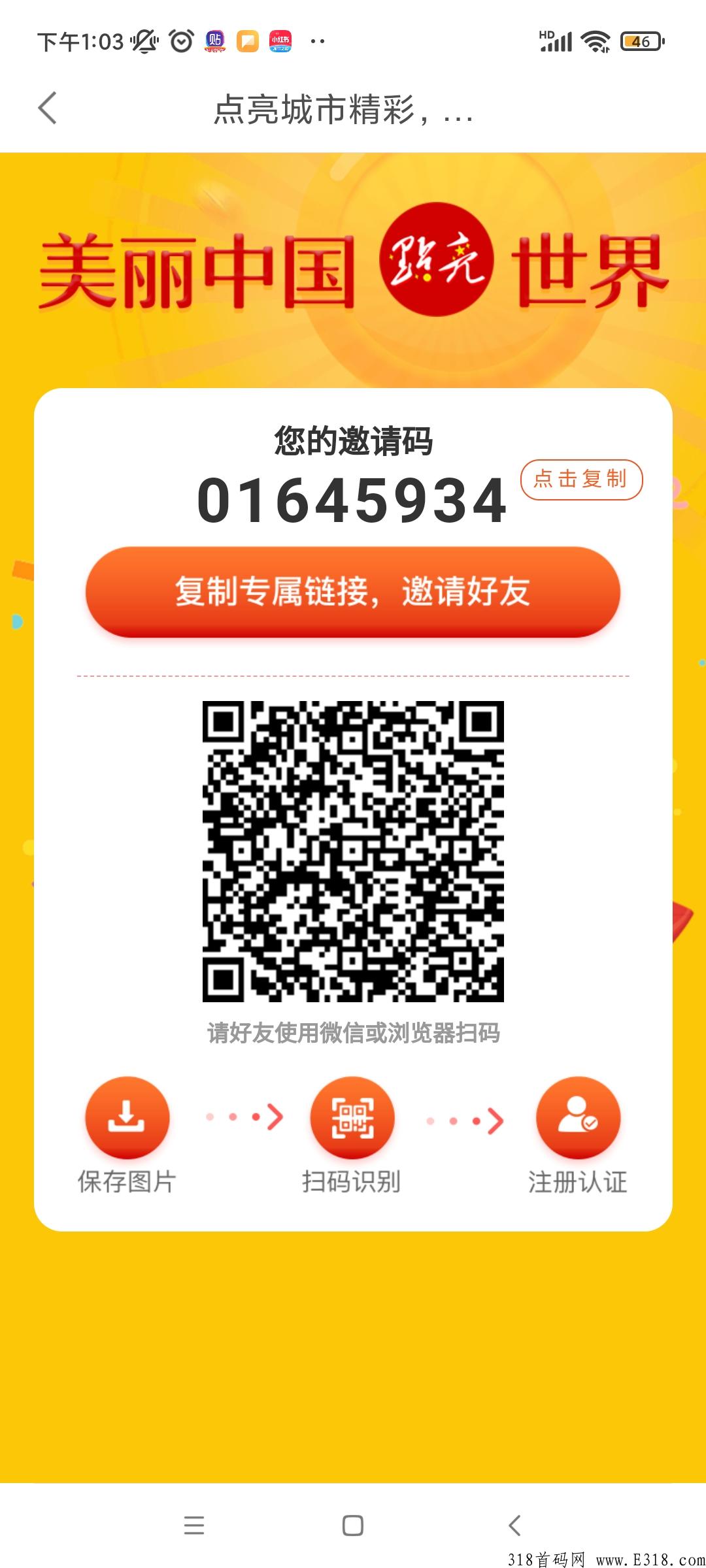Tap the system navigation back button
This screenshot has height=1568, width=706.
[514, 1526]
